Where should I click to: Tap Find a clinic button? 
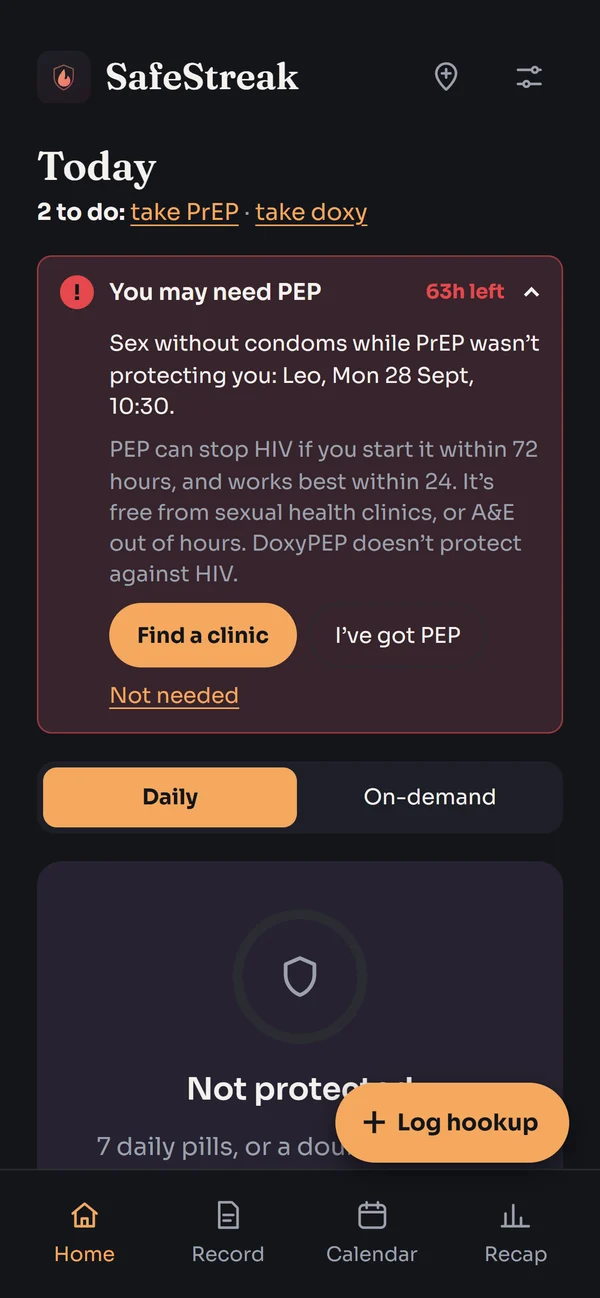click(203, 635)
